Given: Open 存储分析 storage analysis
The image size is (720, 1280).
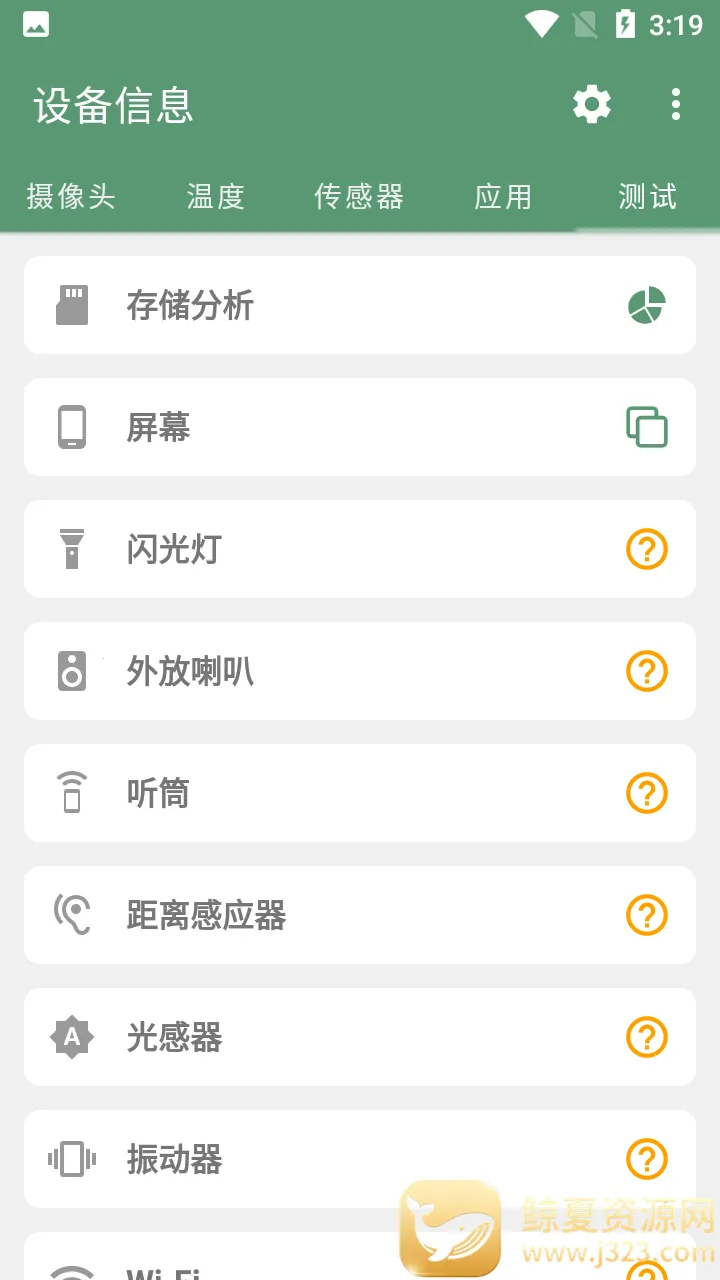Looking at the screenshot, I should (x=360, y=305).
